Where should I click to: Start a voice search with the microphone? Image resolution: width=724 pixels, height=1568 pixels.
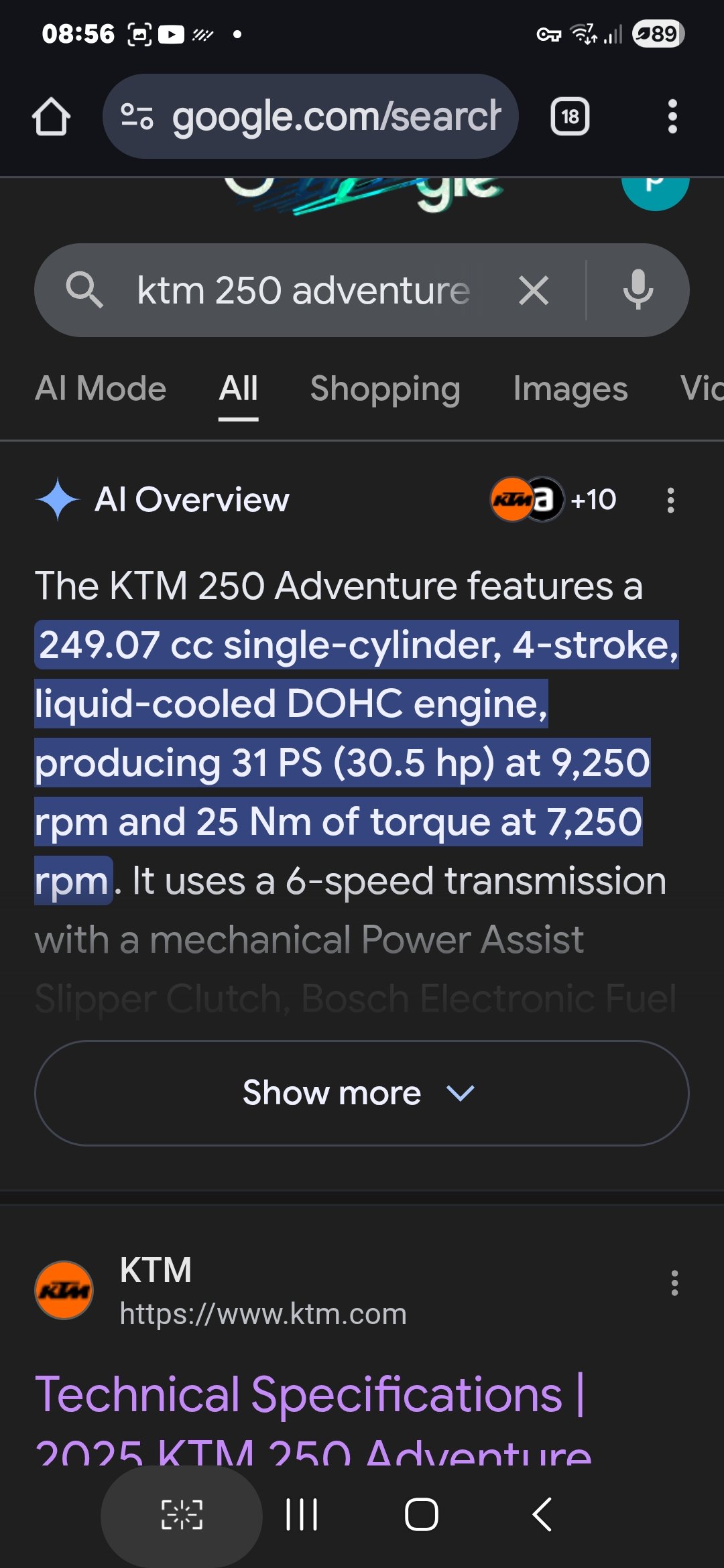point(638,291)
